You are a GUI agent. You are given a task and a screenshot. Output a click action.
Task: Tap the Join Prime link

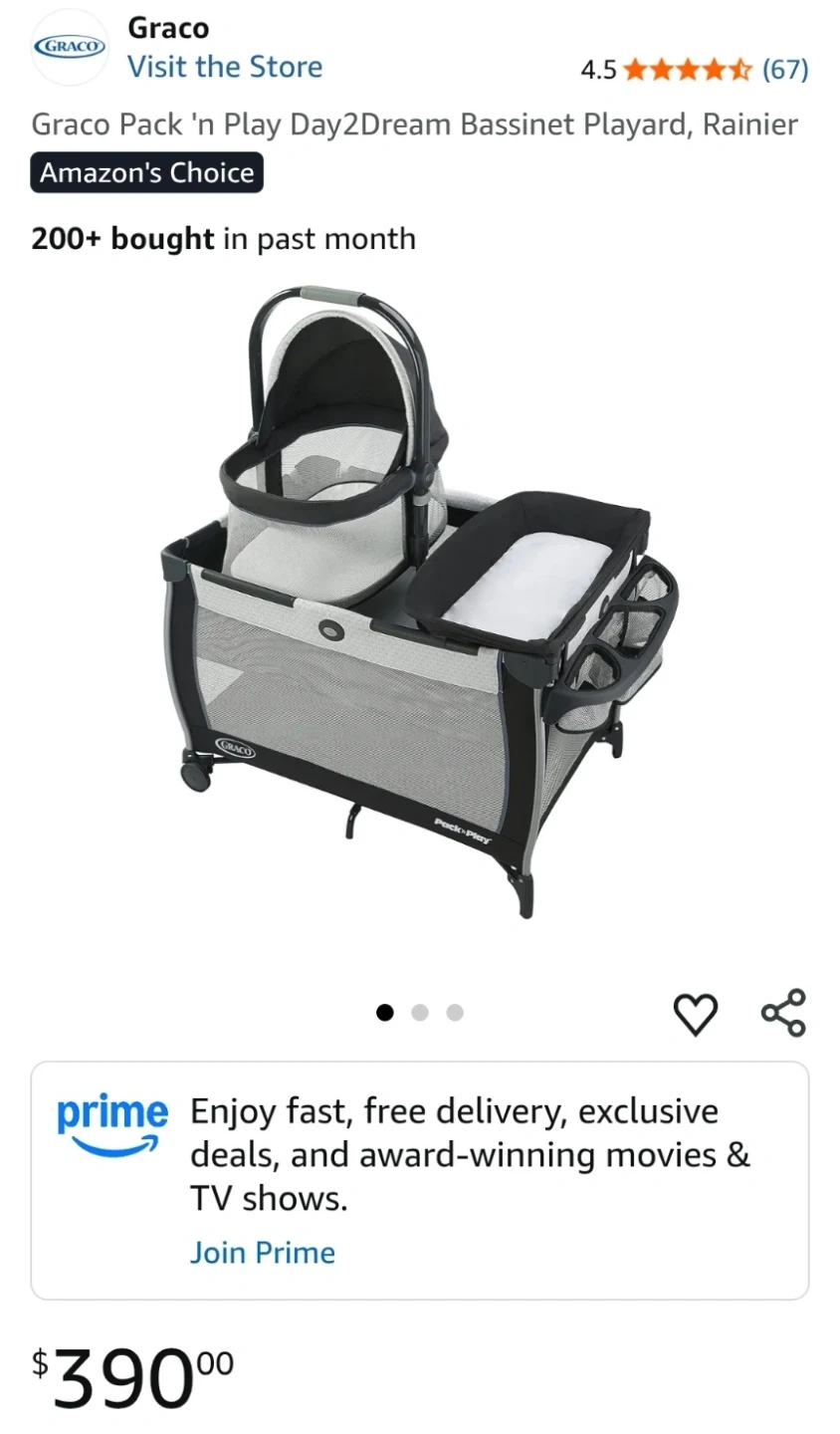coord(263,1252)
